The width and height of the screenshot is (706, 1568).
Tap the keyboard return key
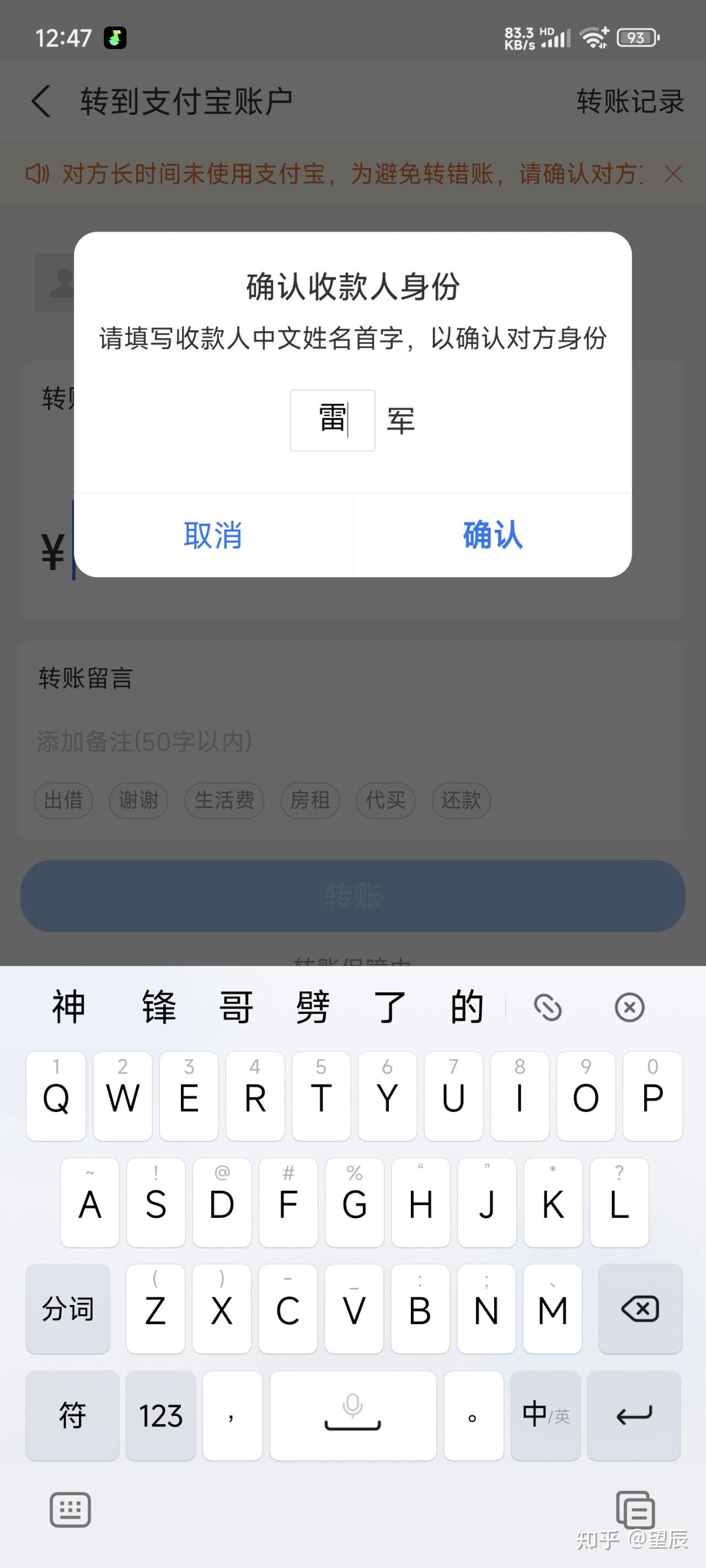tap(634, 1415)
